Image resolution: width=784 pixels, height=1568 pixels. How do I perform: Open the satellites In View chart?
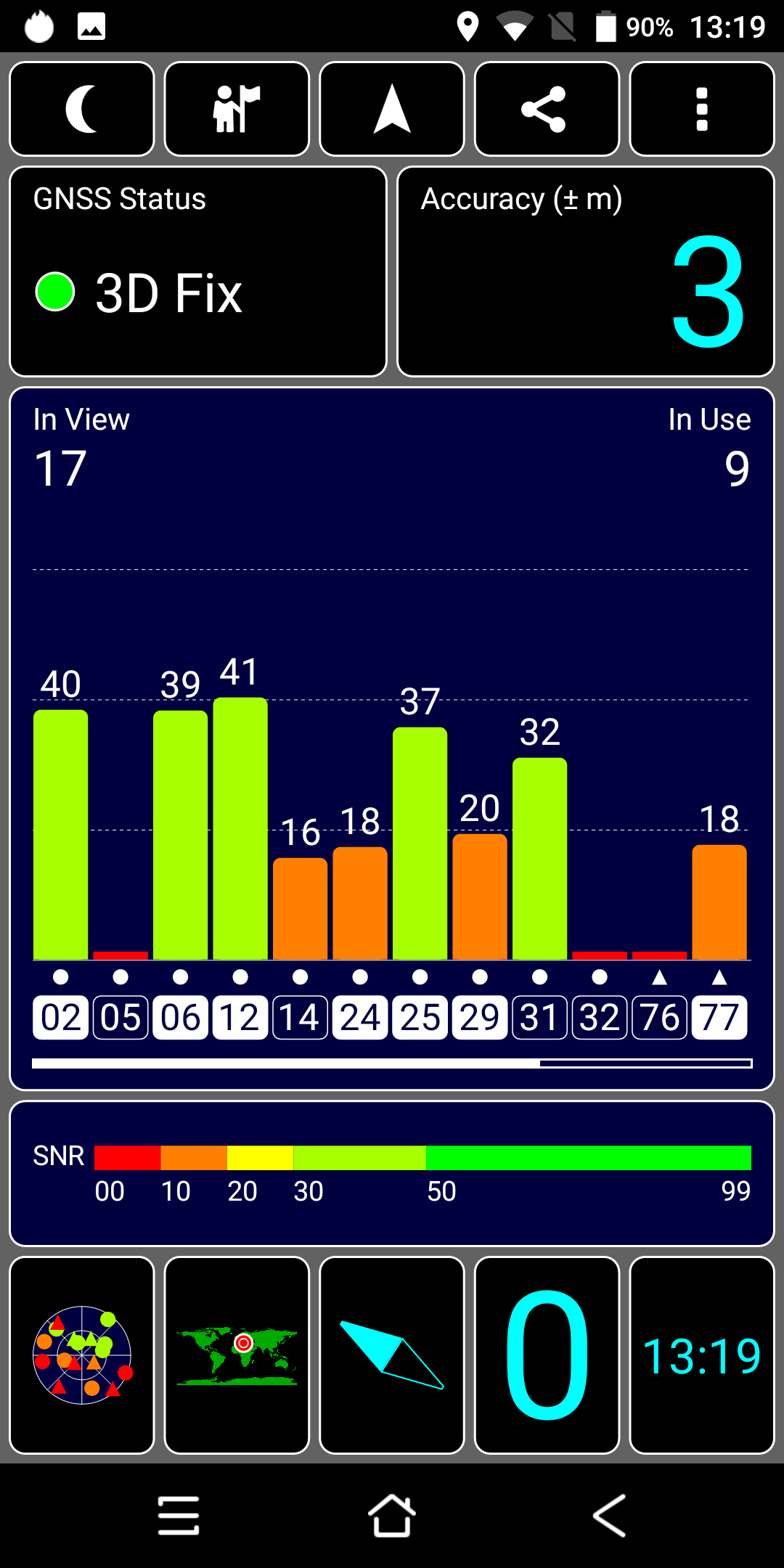click(x=392, y=739)
